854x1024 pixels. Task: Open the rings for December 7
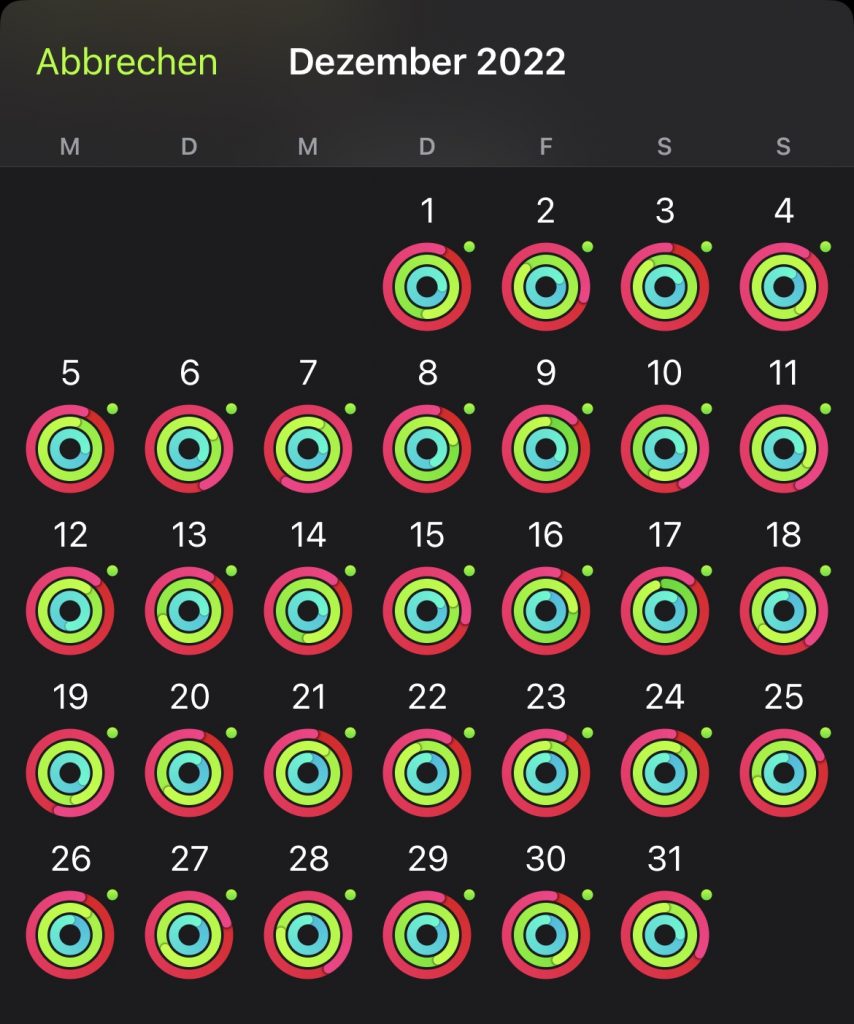click(x=308, y=448)
